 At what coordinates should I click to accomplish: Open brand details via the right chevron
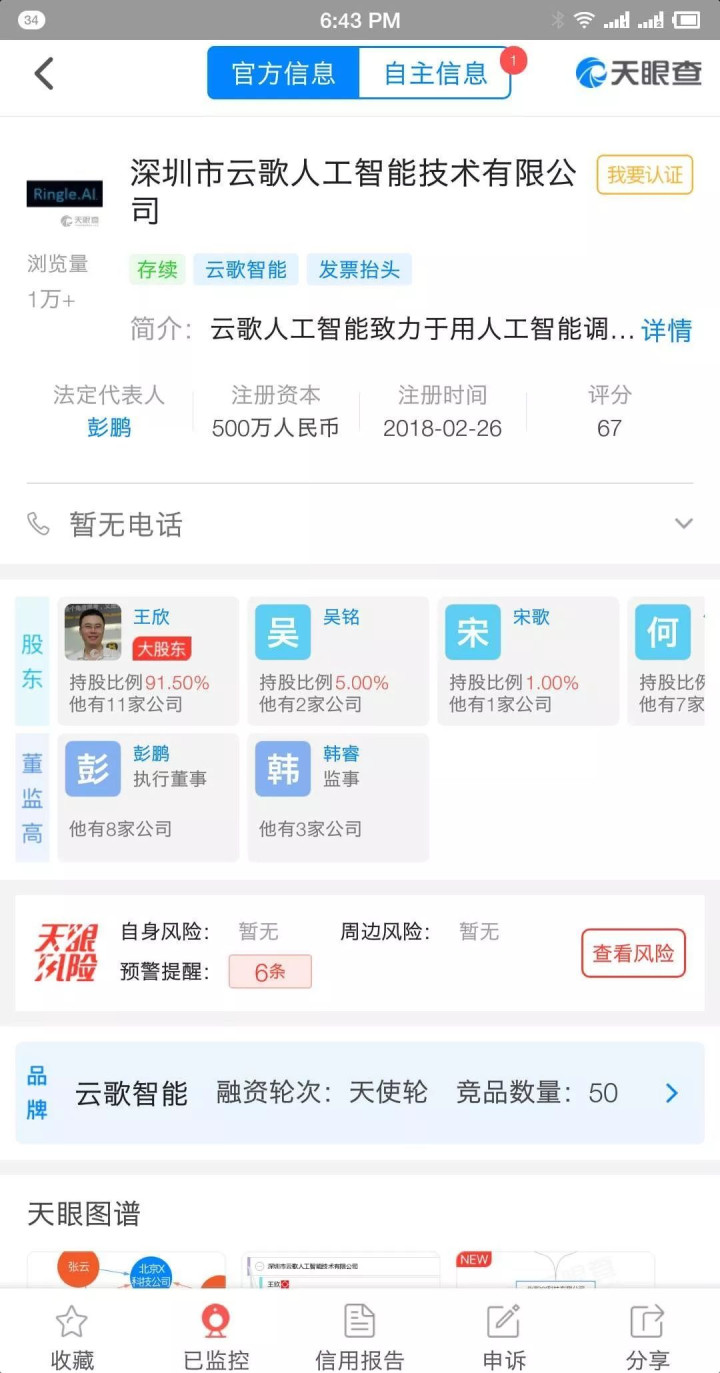click(x=671, y=1093)
